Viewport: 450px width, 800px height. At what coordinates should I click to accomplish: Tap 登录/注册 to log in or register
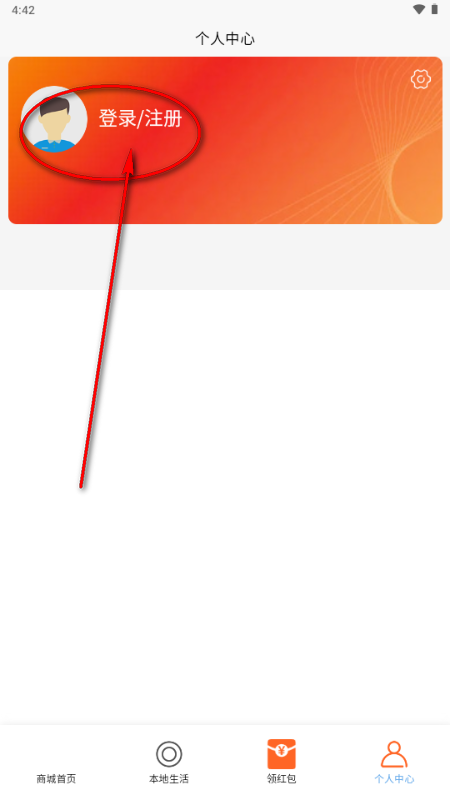[140, 119]
